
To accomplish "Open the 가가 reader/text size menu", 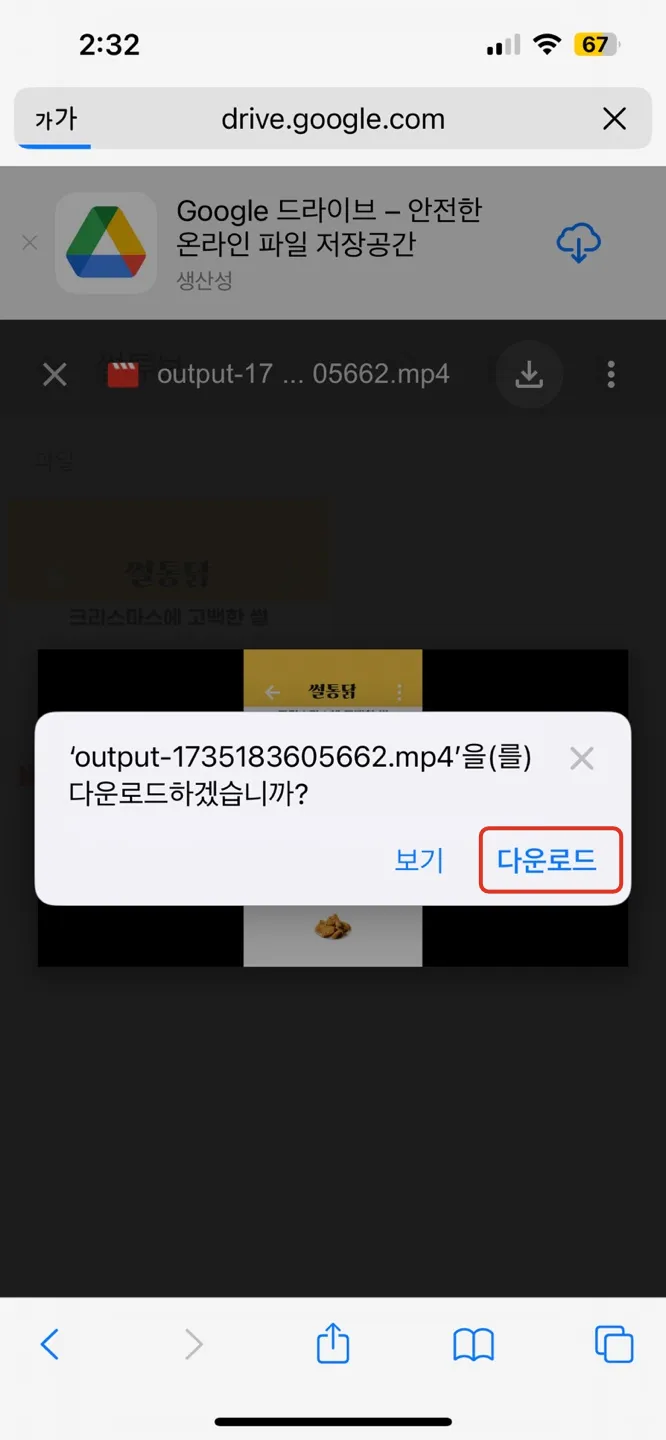I will click(x=56, y=120).
